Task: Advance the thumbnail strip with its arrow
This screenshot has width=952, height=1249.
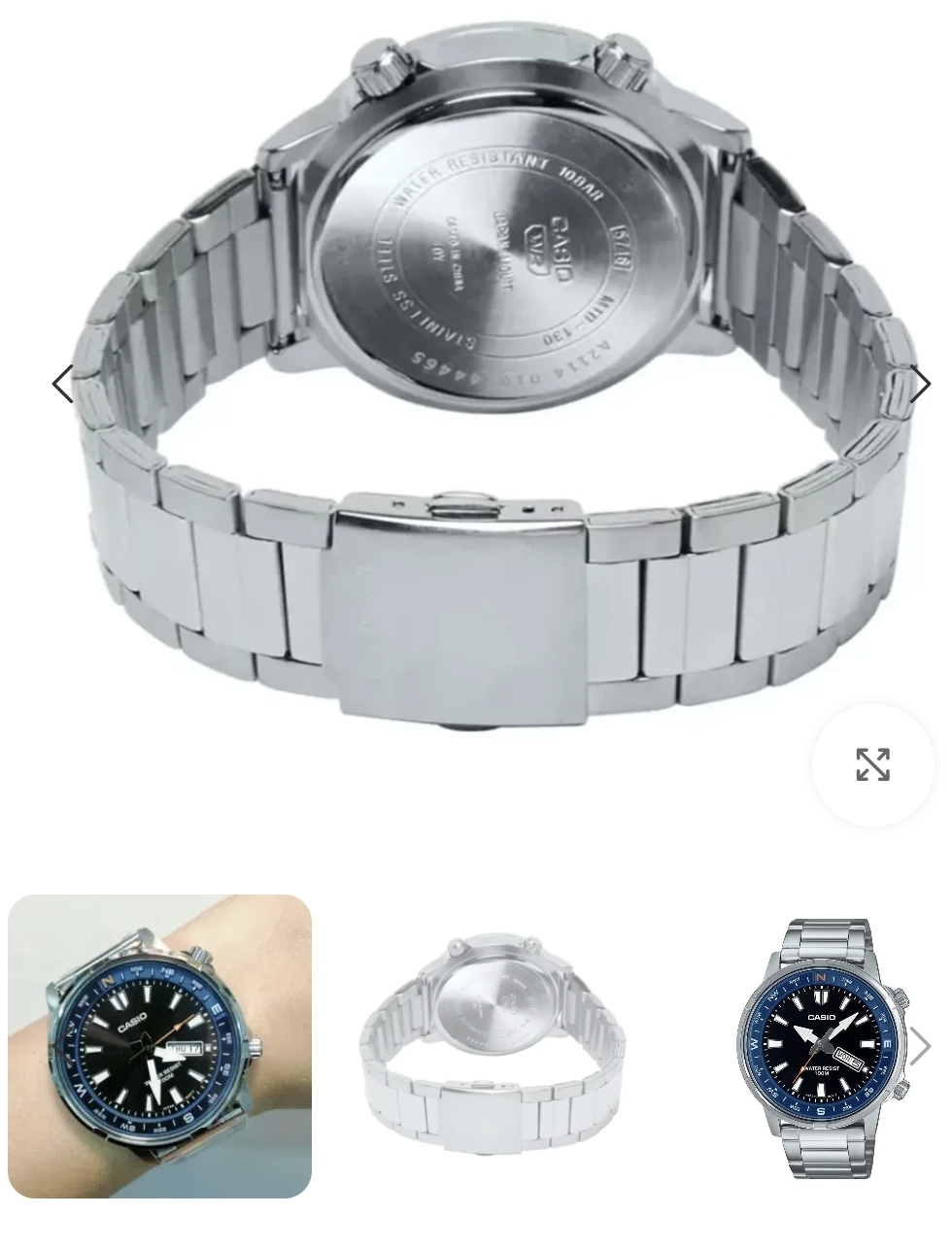Action: coord(919,1046)
